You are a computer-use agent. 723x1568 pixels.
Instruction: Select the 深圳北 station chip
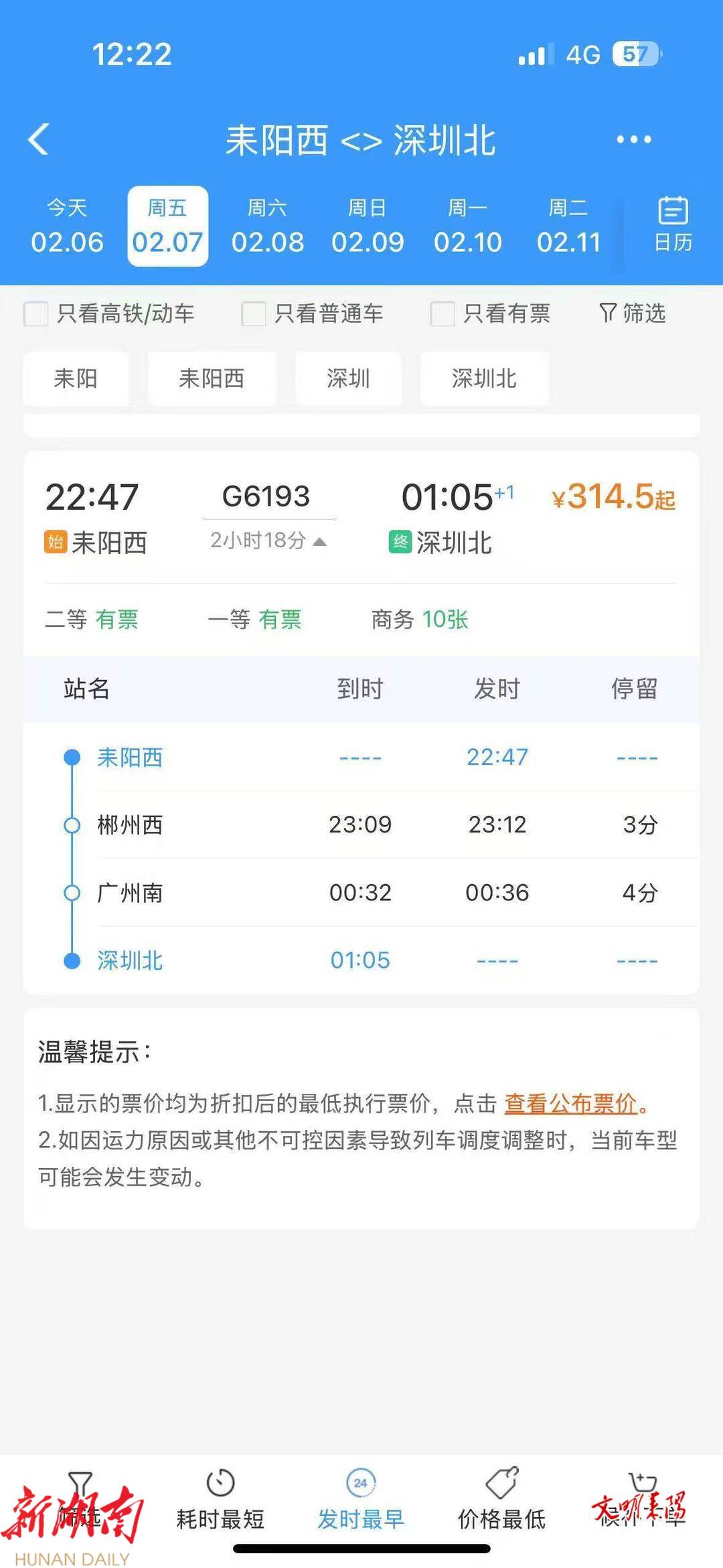point(484,378)
